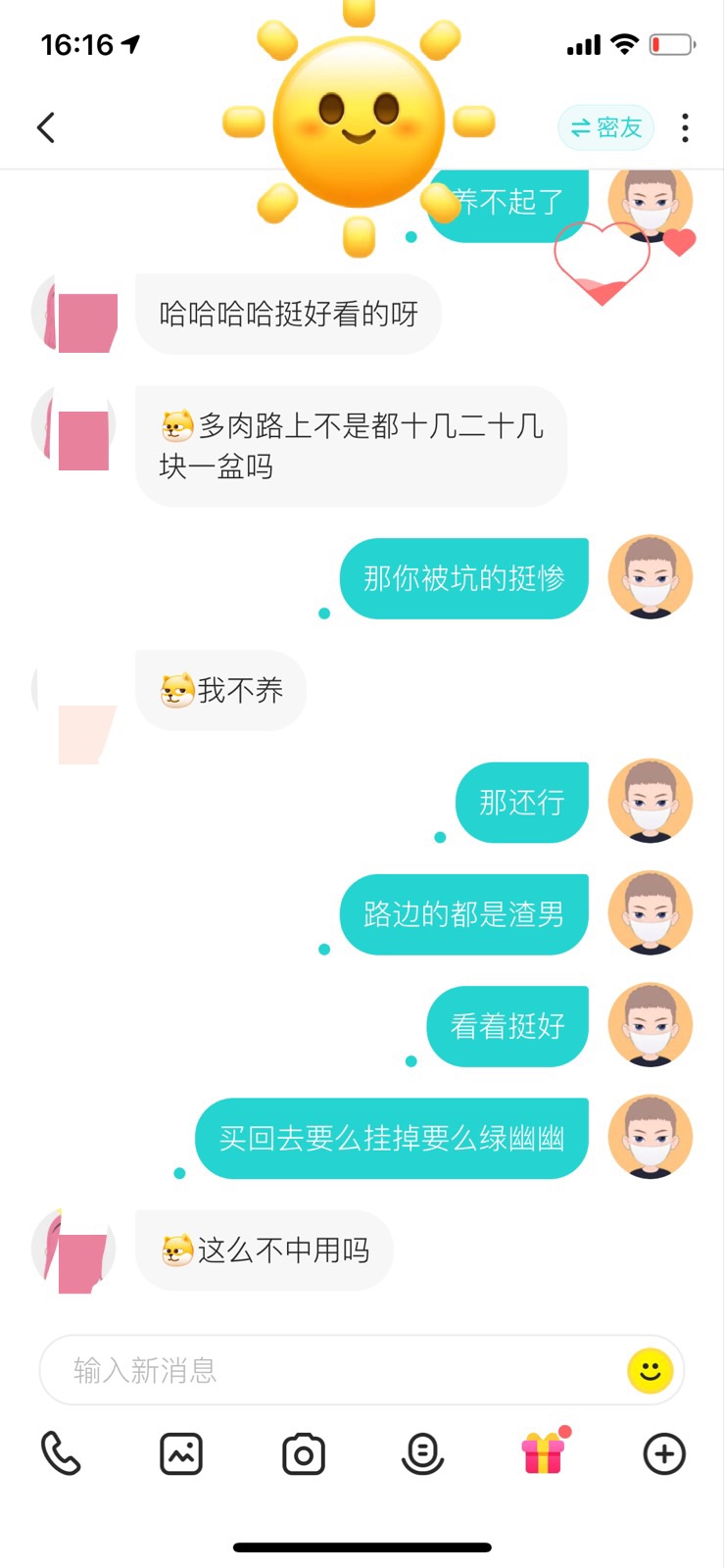
Task: Tap the 密友 close friend button
Action: click(605, 127)
